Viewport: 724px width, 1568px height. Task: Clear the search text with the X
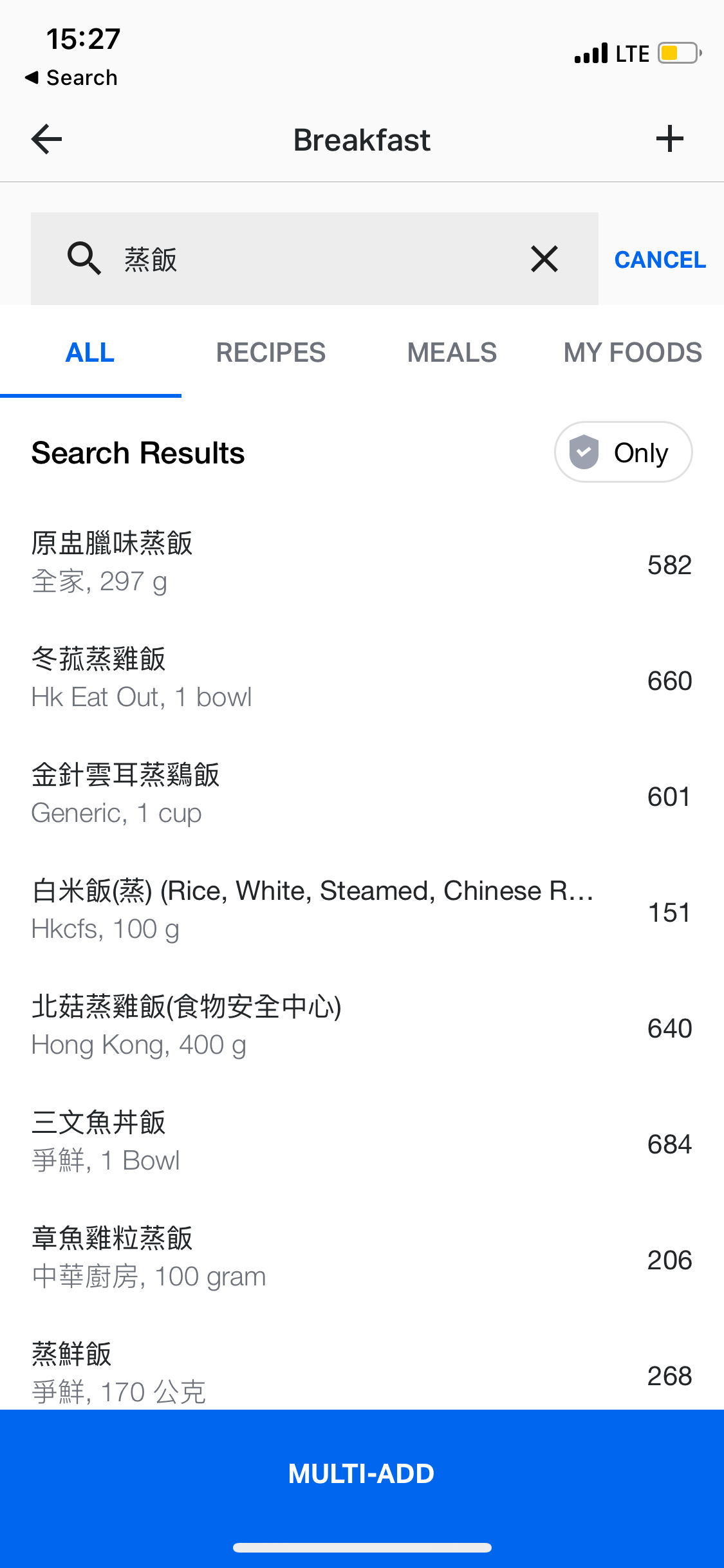point(544,259)
